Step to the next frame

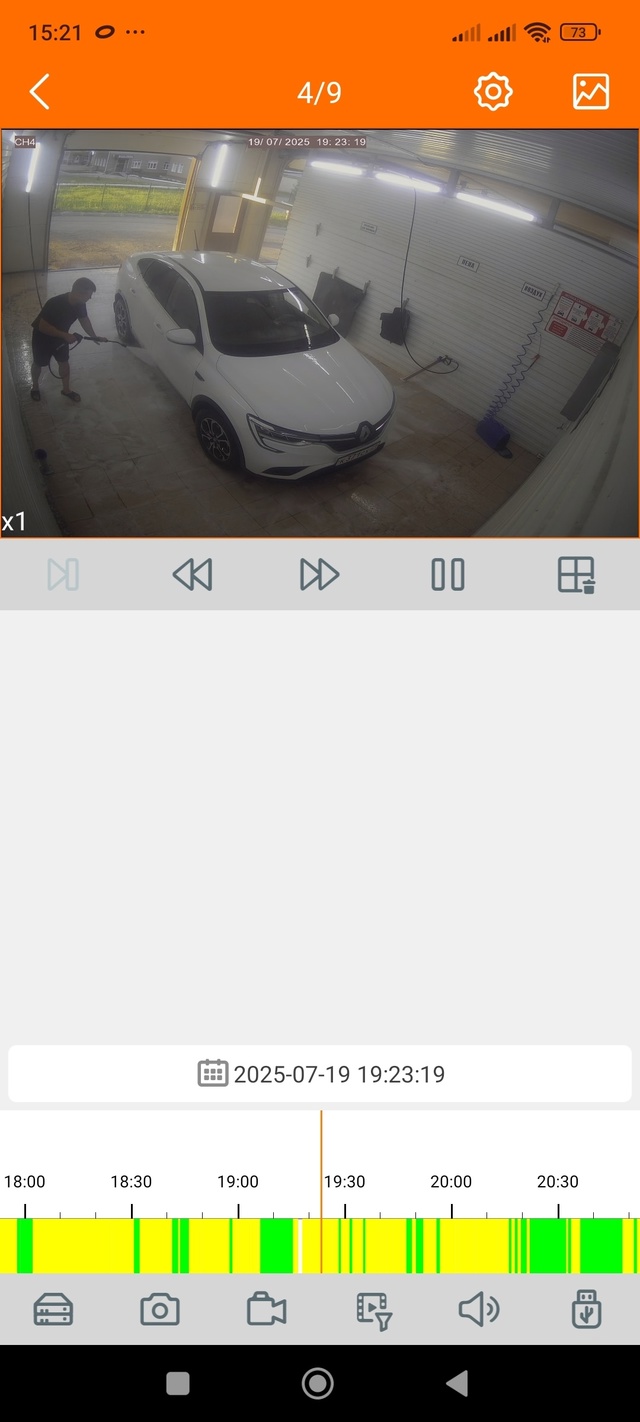coord(63,575)
